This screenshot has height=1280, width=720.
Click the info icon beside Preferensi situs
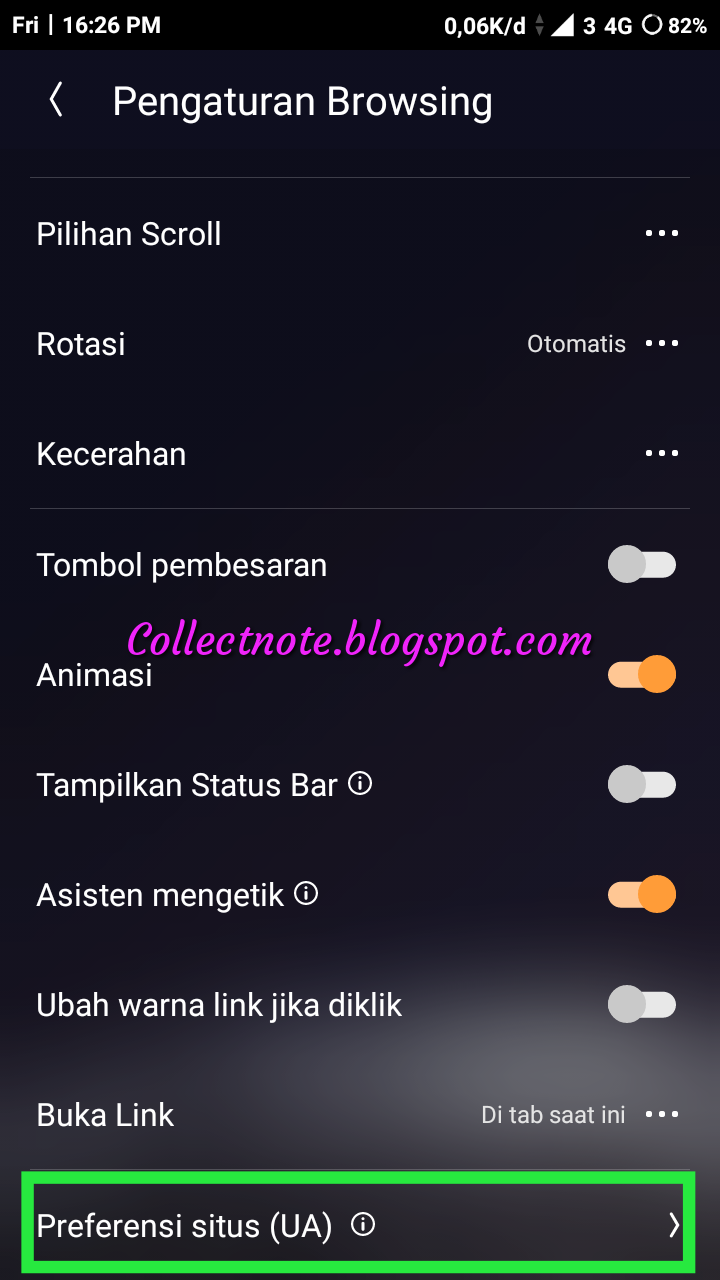pos(365,1223)
